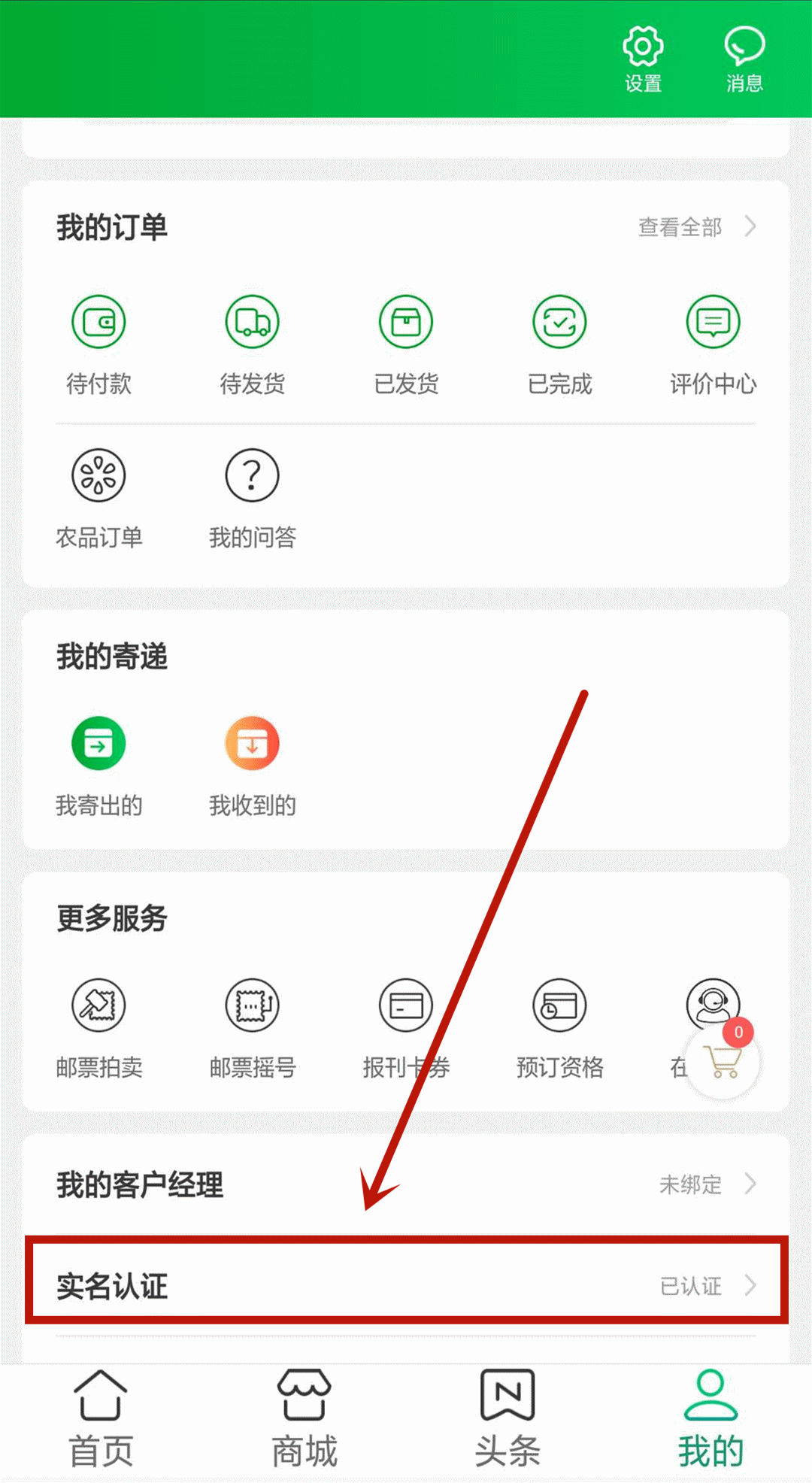Screen dimensions: 812x1483
Task: Open 我的客户经理 row
Action: tap(406, 1184)
